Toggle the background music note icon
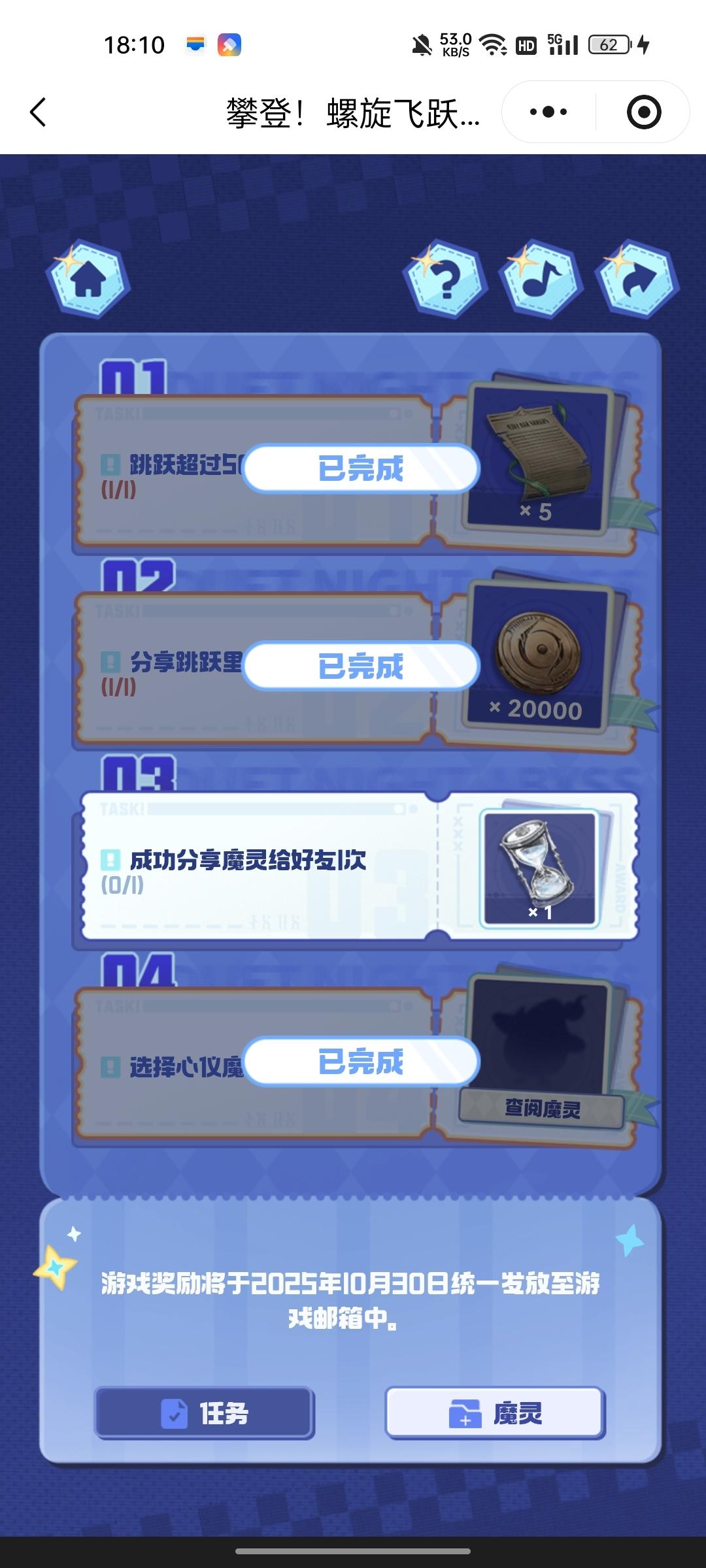This screenshot has width=706, height=1568. click(x=541, y=280)
